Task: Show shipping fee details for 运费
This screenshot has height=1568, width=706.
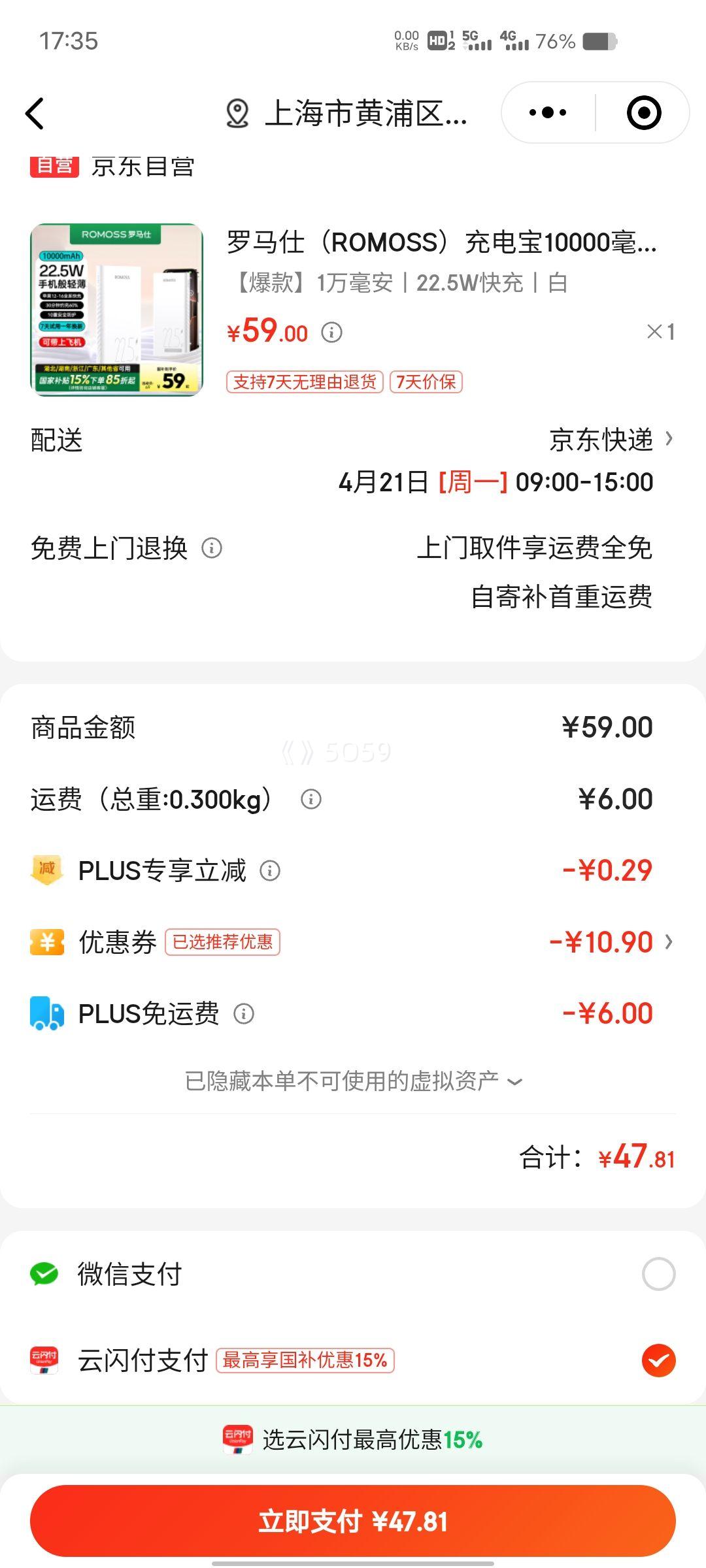Action: (311, 799)
